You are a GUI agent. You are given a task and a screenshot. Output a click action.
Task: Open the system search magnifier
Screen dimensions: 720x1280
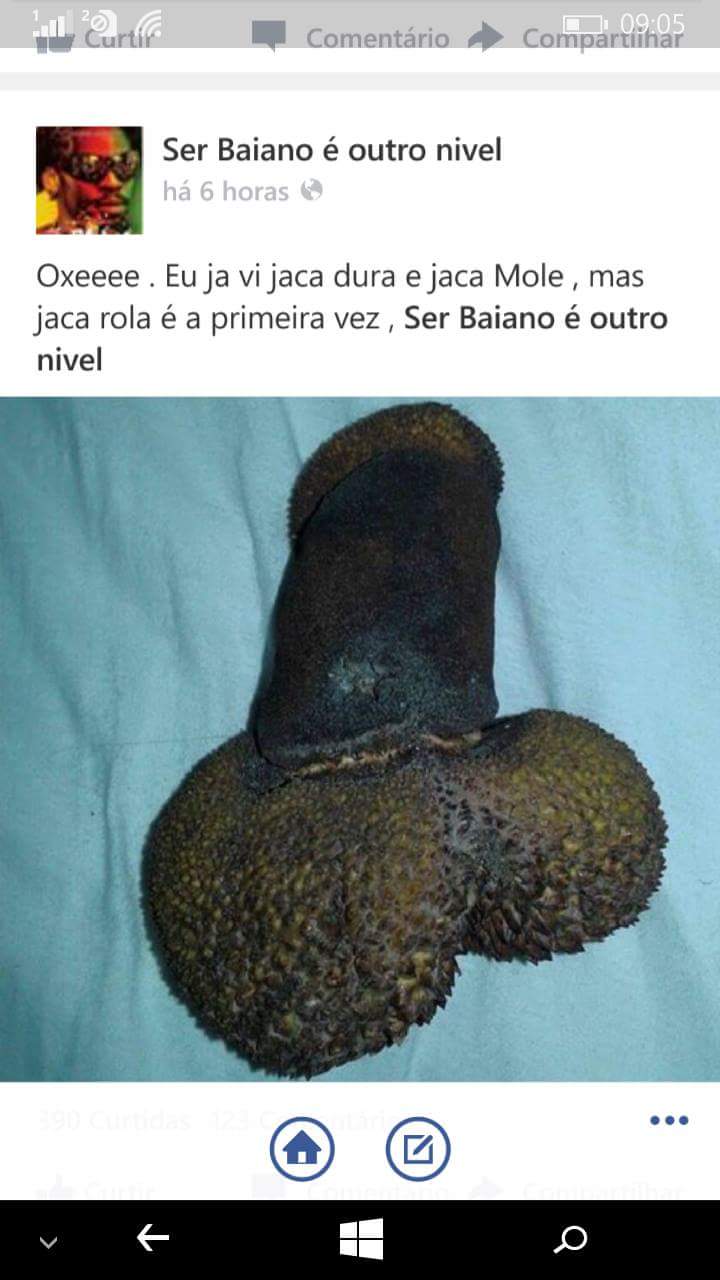point(570,1240)
